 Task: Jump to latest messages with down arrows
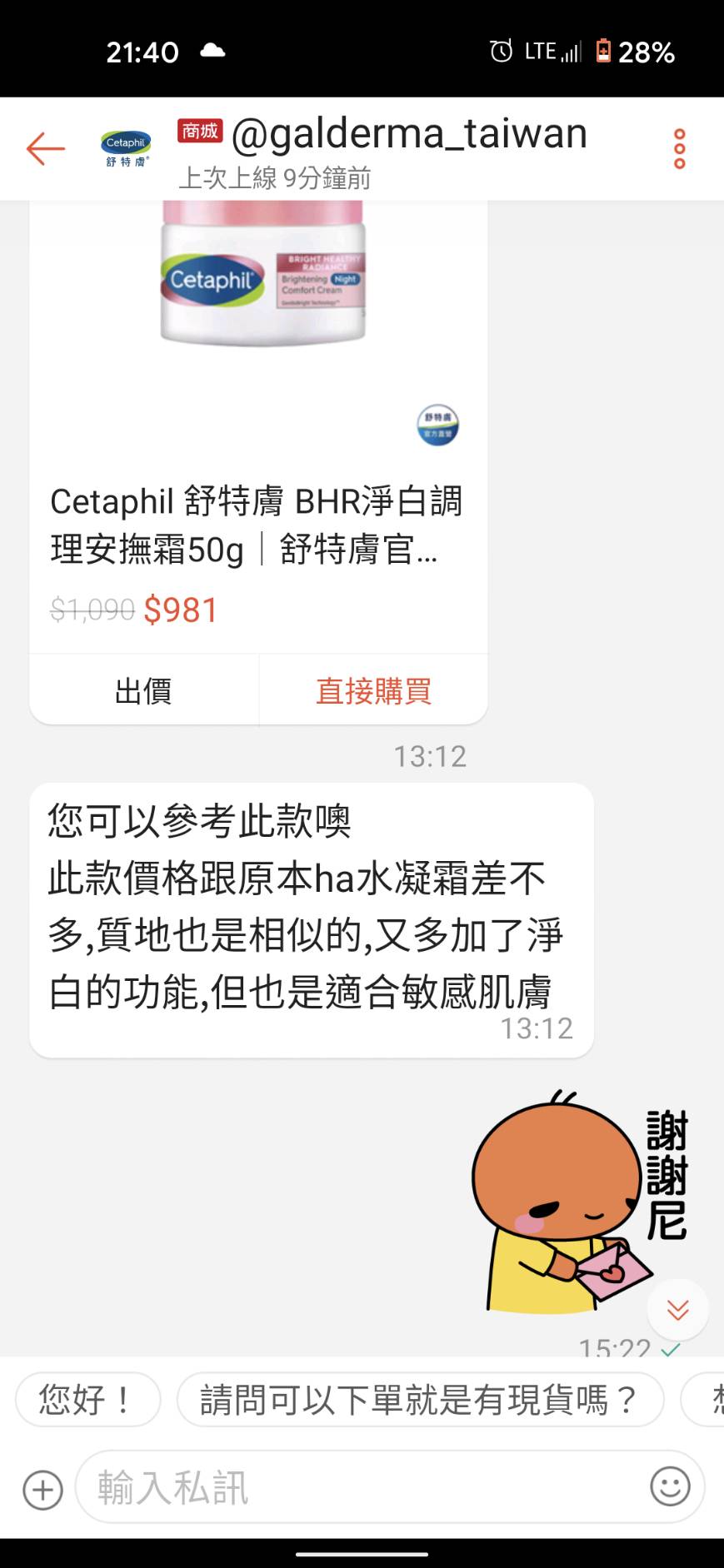[677, 1310]
